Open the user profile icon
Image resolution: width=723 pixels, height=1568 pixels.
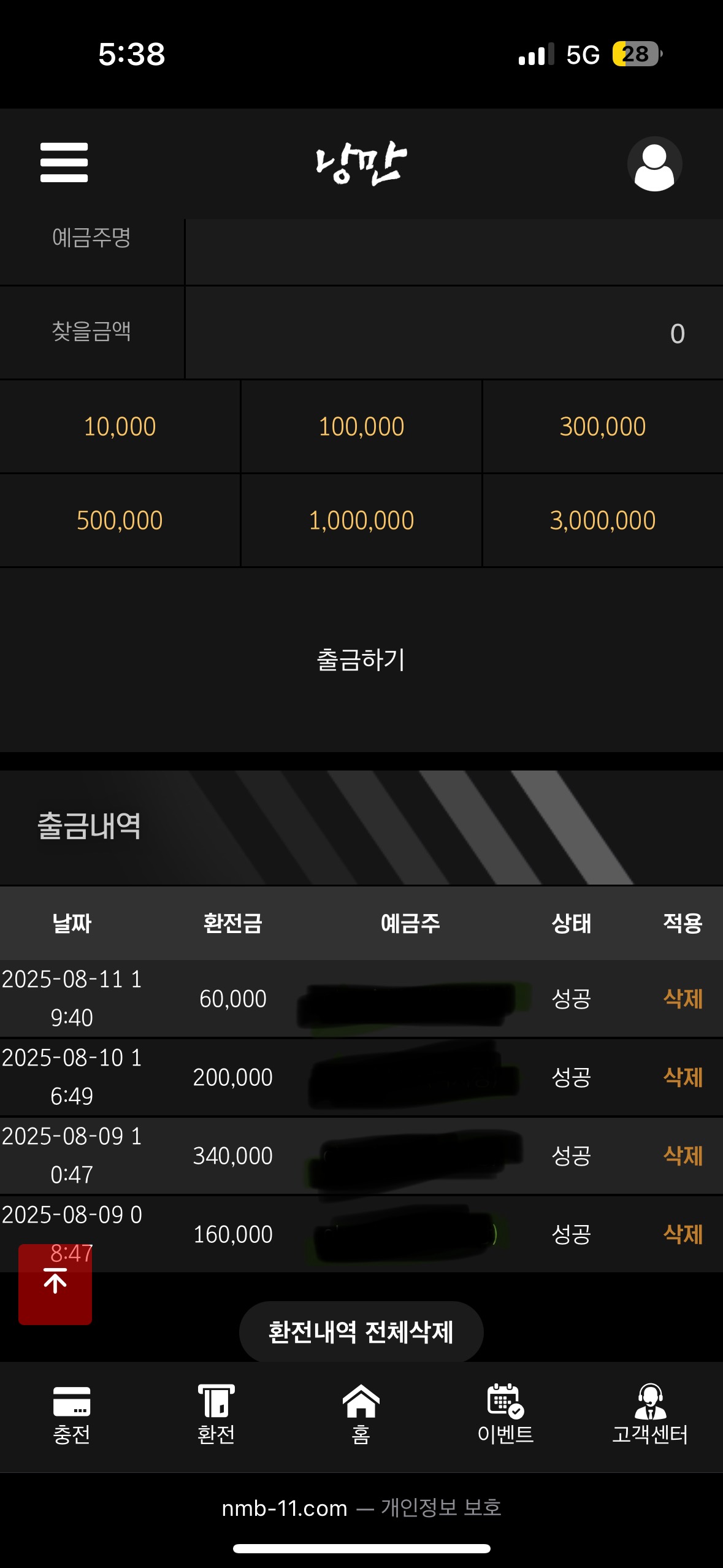pyautogui.click(x=654, y=164)
